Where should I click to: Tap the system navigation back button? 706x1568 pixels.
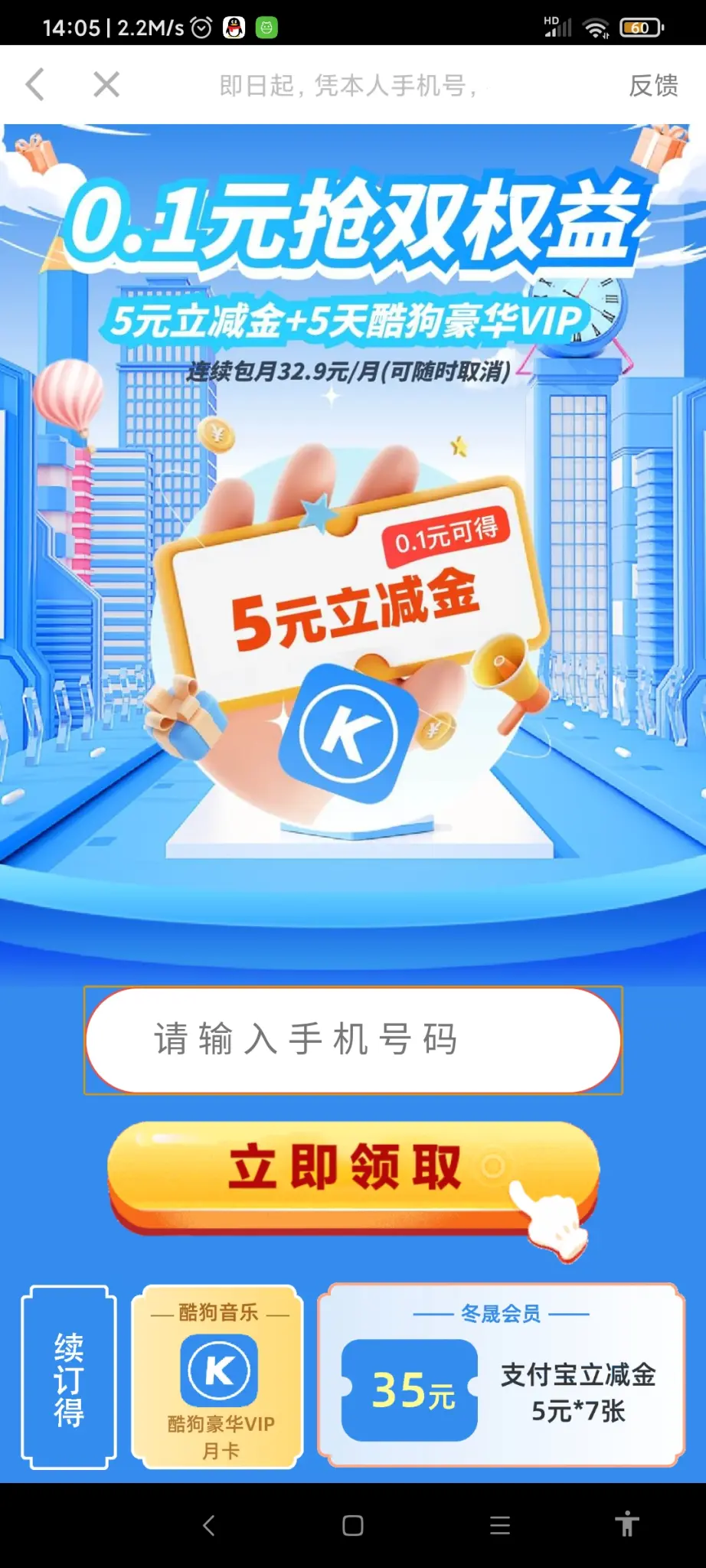click(x=208, y=1525)
